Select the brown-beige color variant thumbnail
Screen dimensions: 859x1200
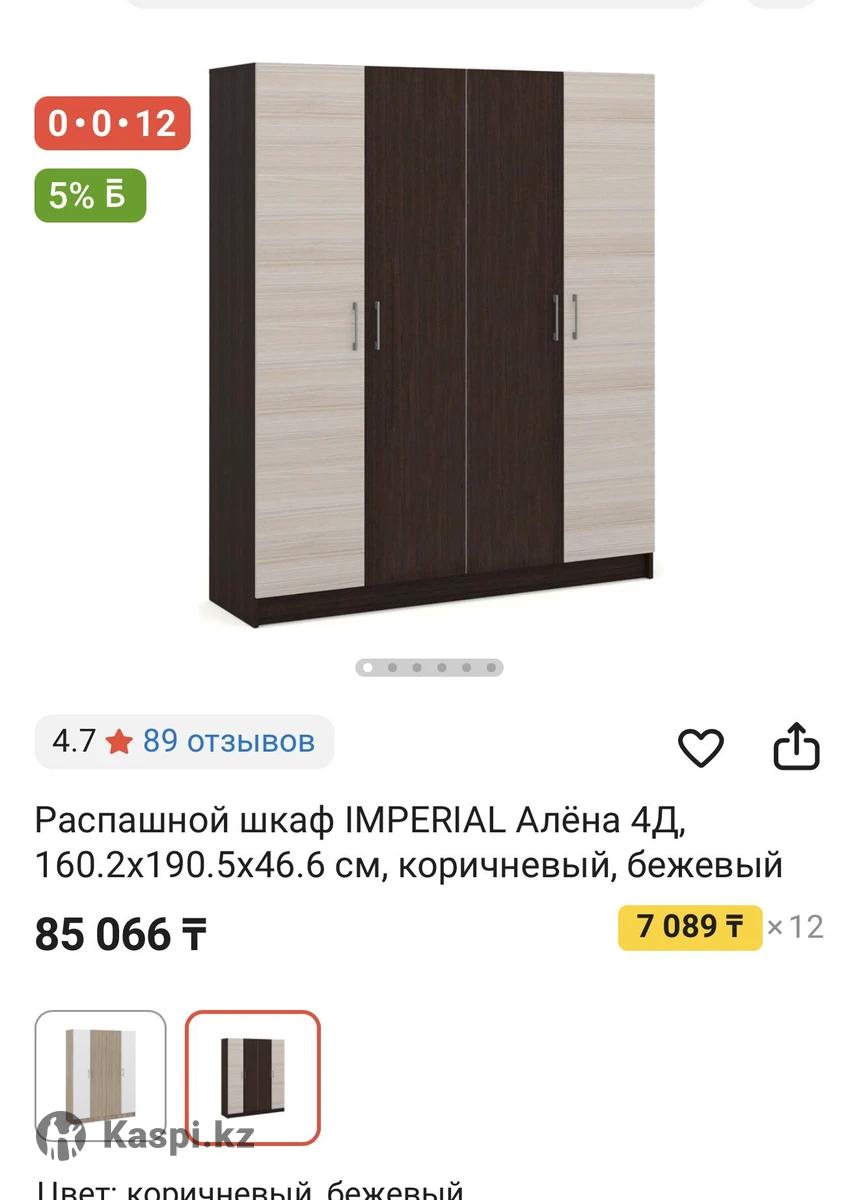click(253, 1076)
